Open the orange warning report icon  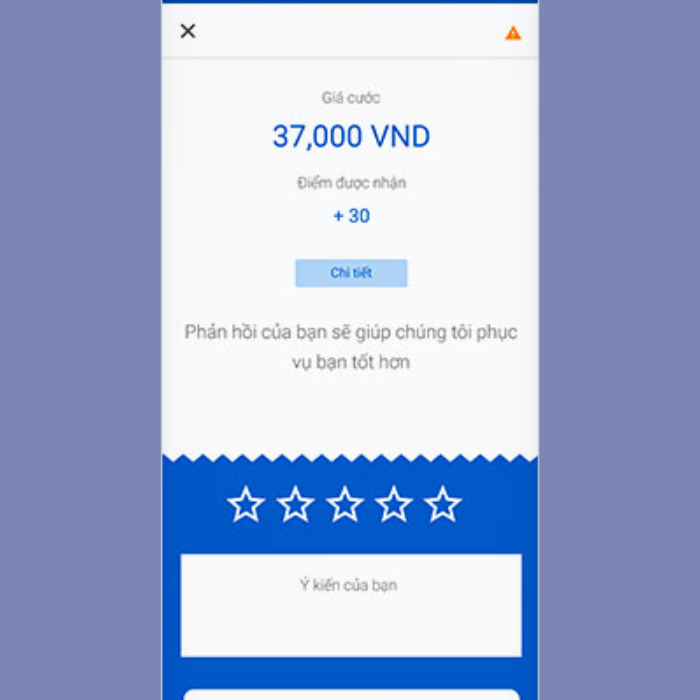click(513, 33)
